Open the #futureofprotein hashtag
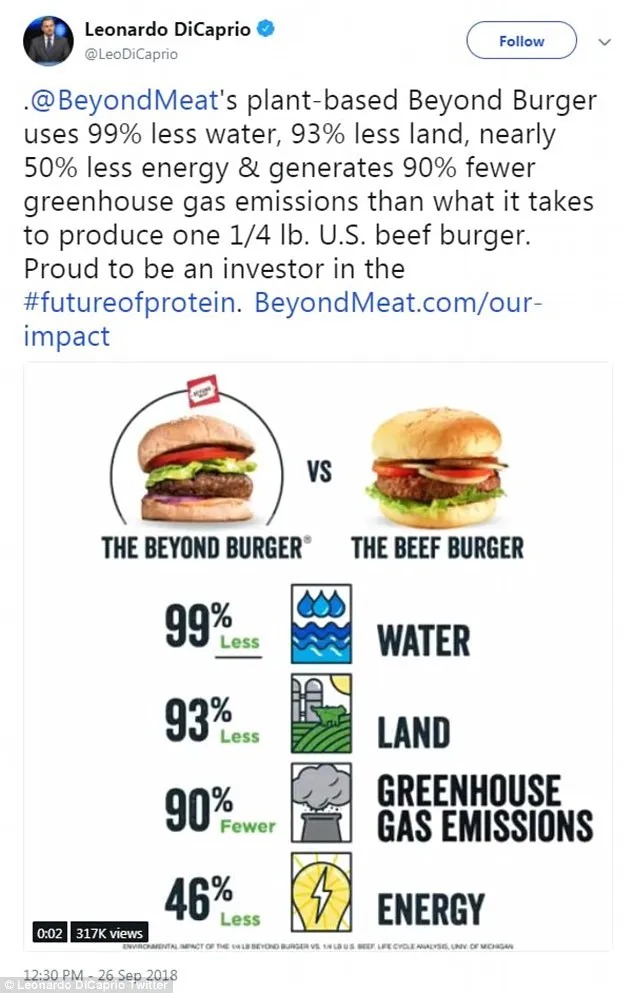Viewport: 634px width, 993px height. pos(130,301)
